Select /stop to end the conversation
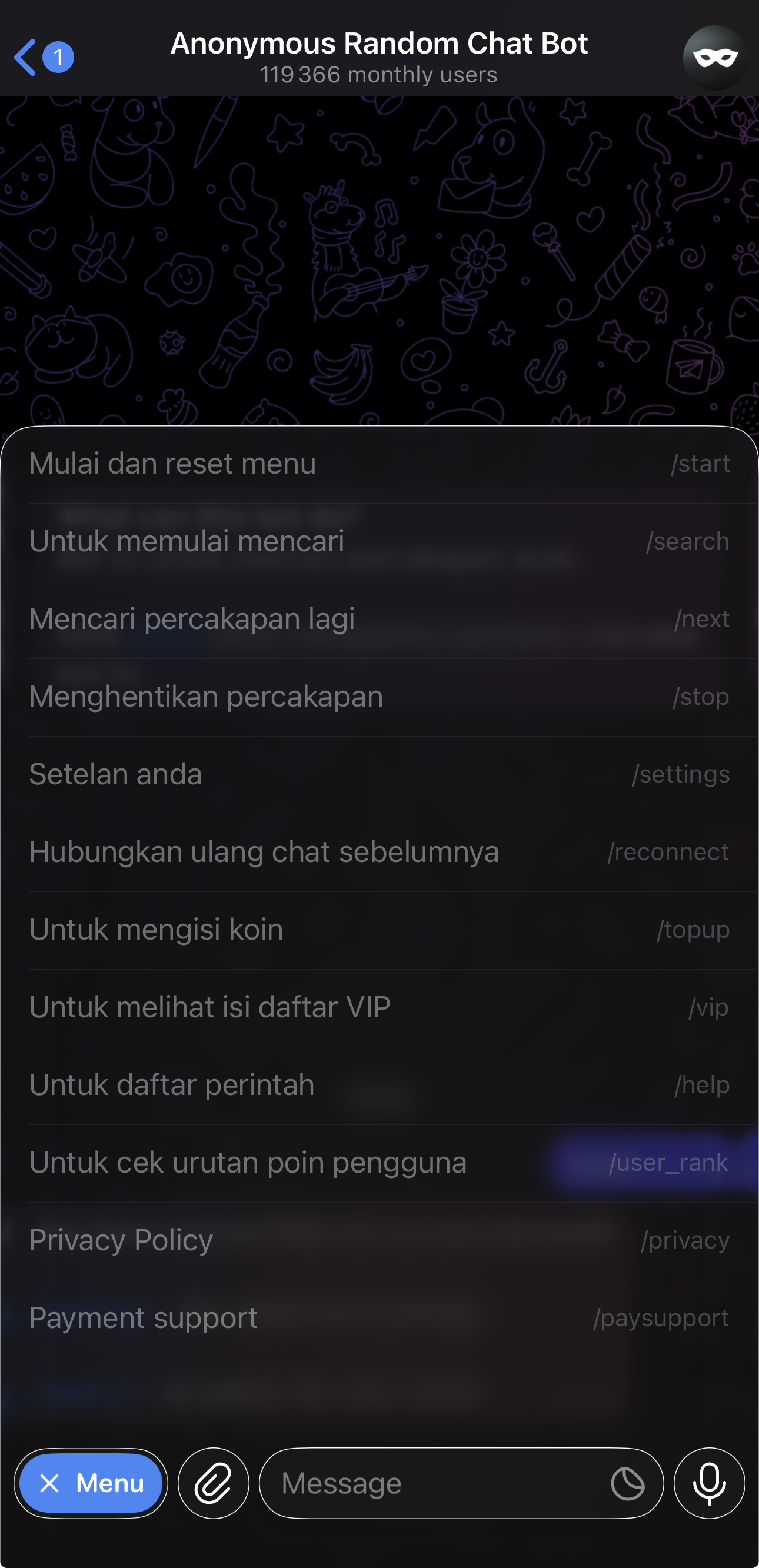This screenshot has height=1568, width=759. coord(379,695)
